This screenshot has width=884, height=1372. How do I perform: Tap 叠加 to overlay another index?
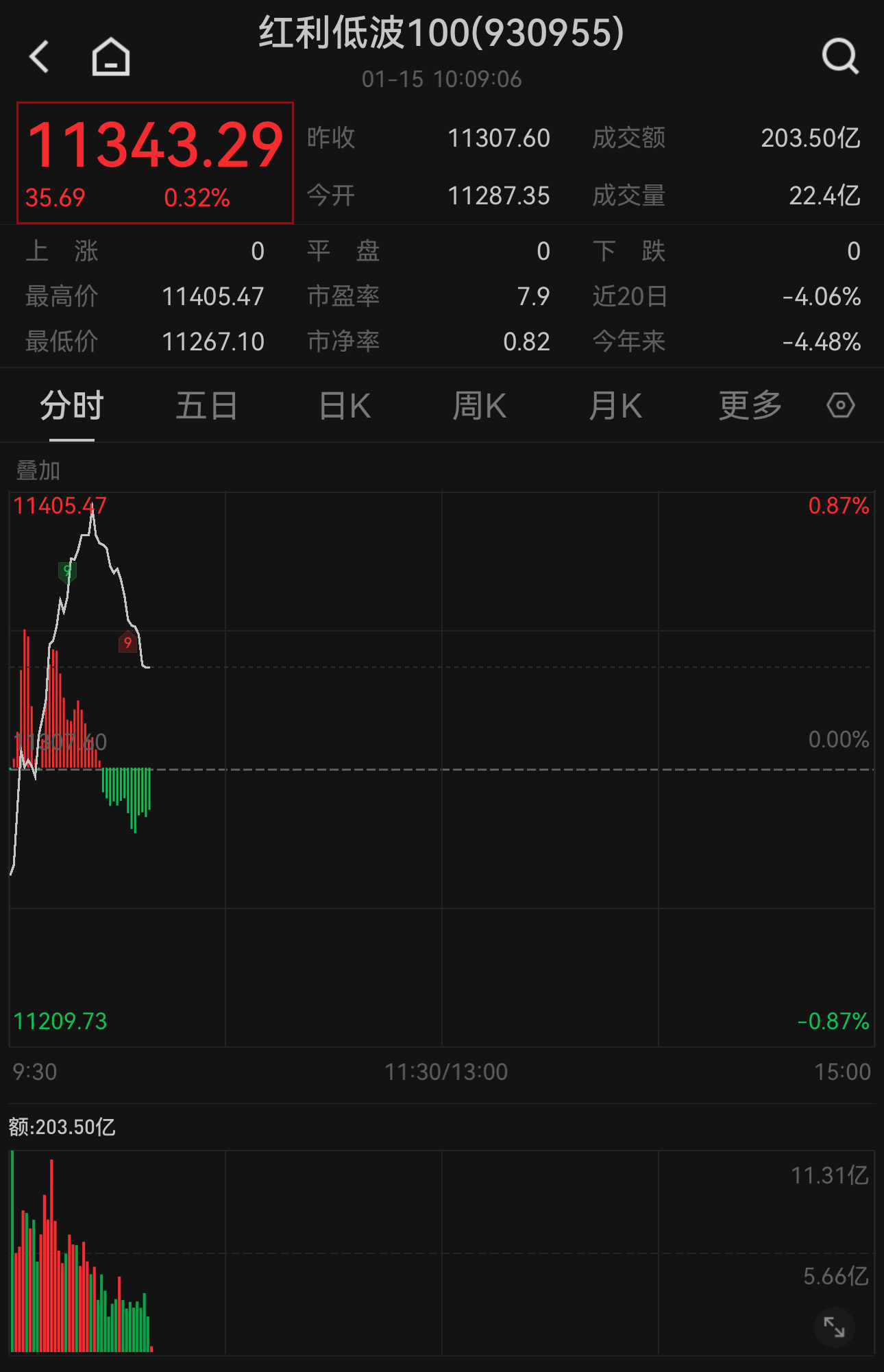pos(38,471)
